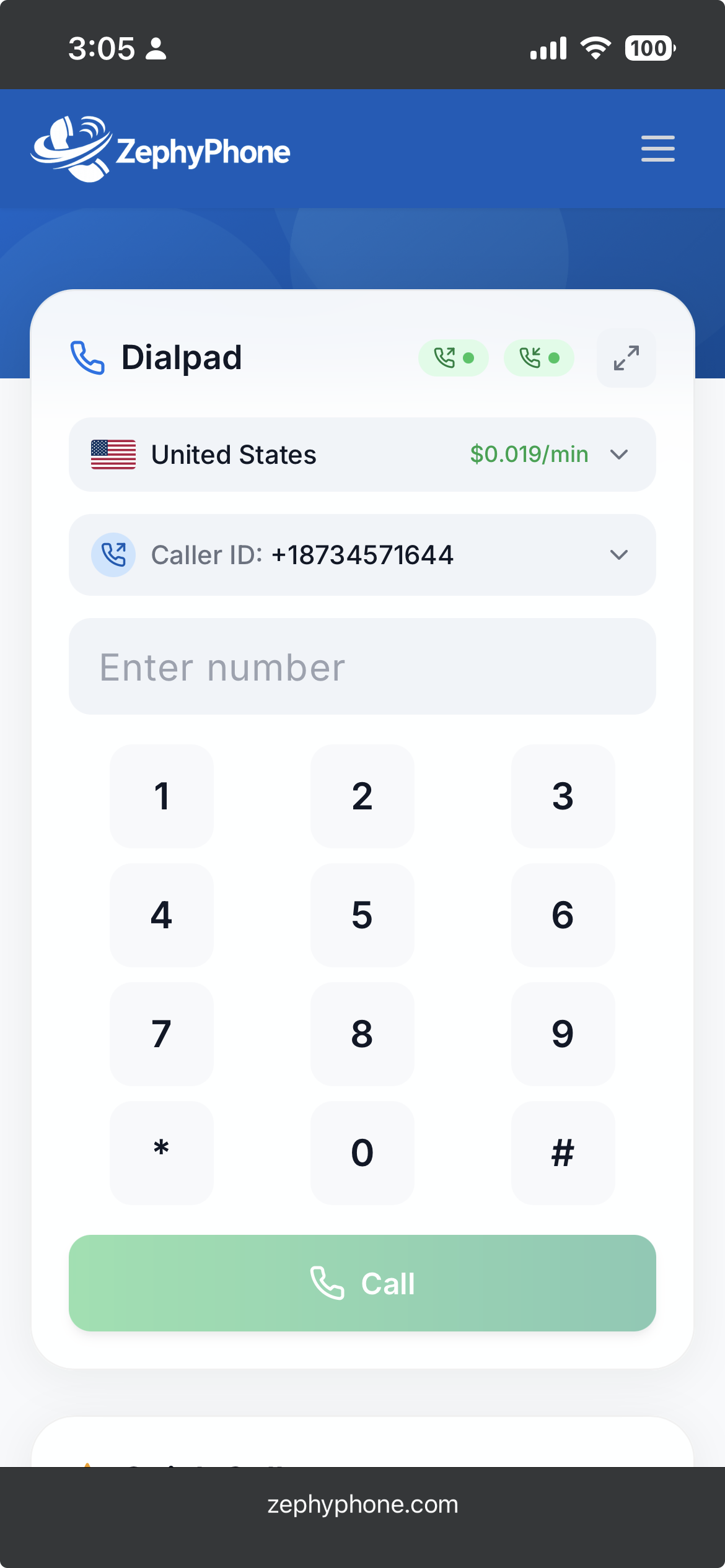Expand the Dialpad to fullscreen
This screenshot has width=725, height=1568.
click(x=625, y=358)
